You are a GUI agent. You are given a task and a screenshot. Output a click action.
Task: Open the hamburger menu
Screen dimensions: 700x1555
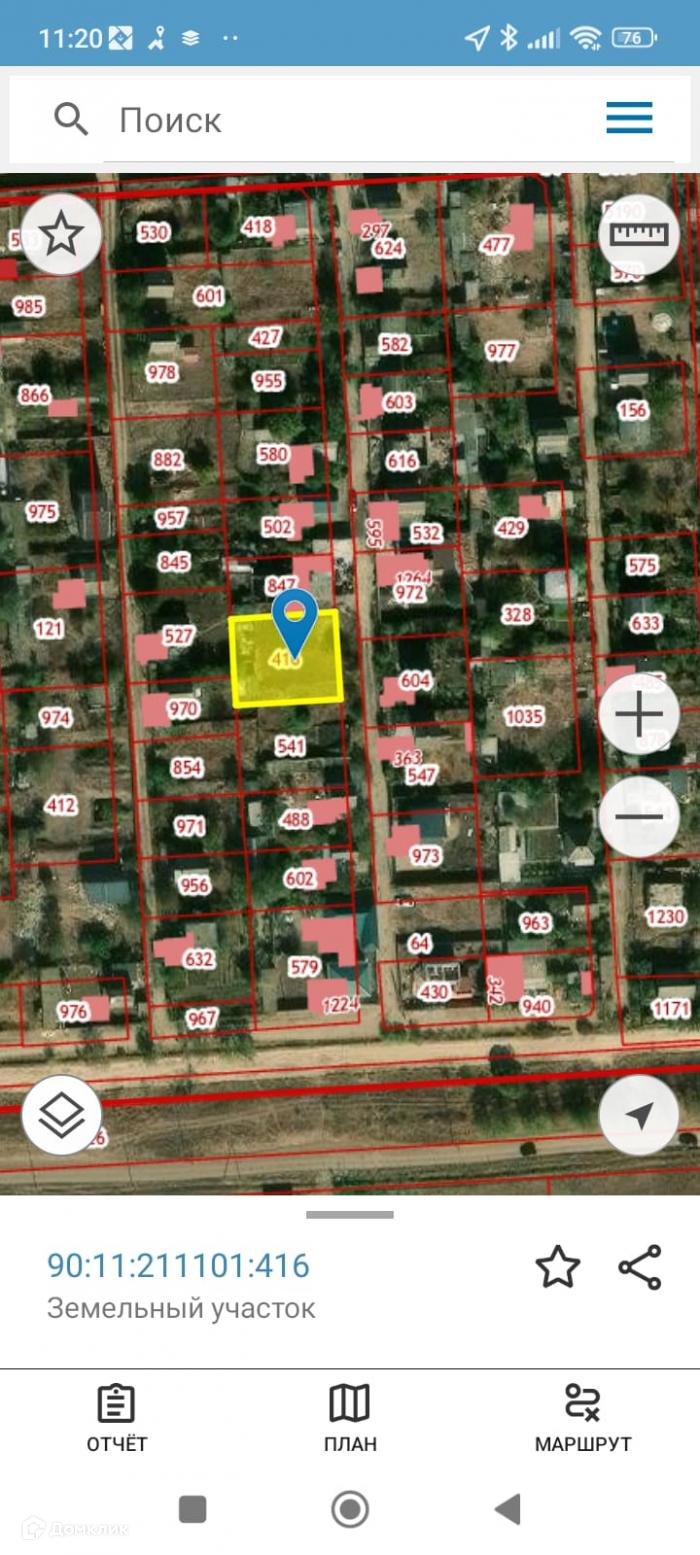[629, 118]
